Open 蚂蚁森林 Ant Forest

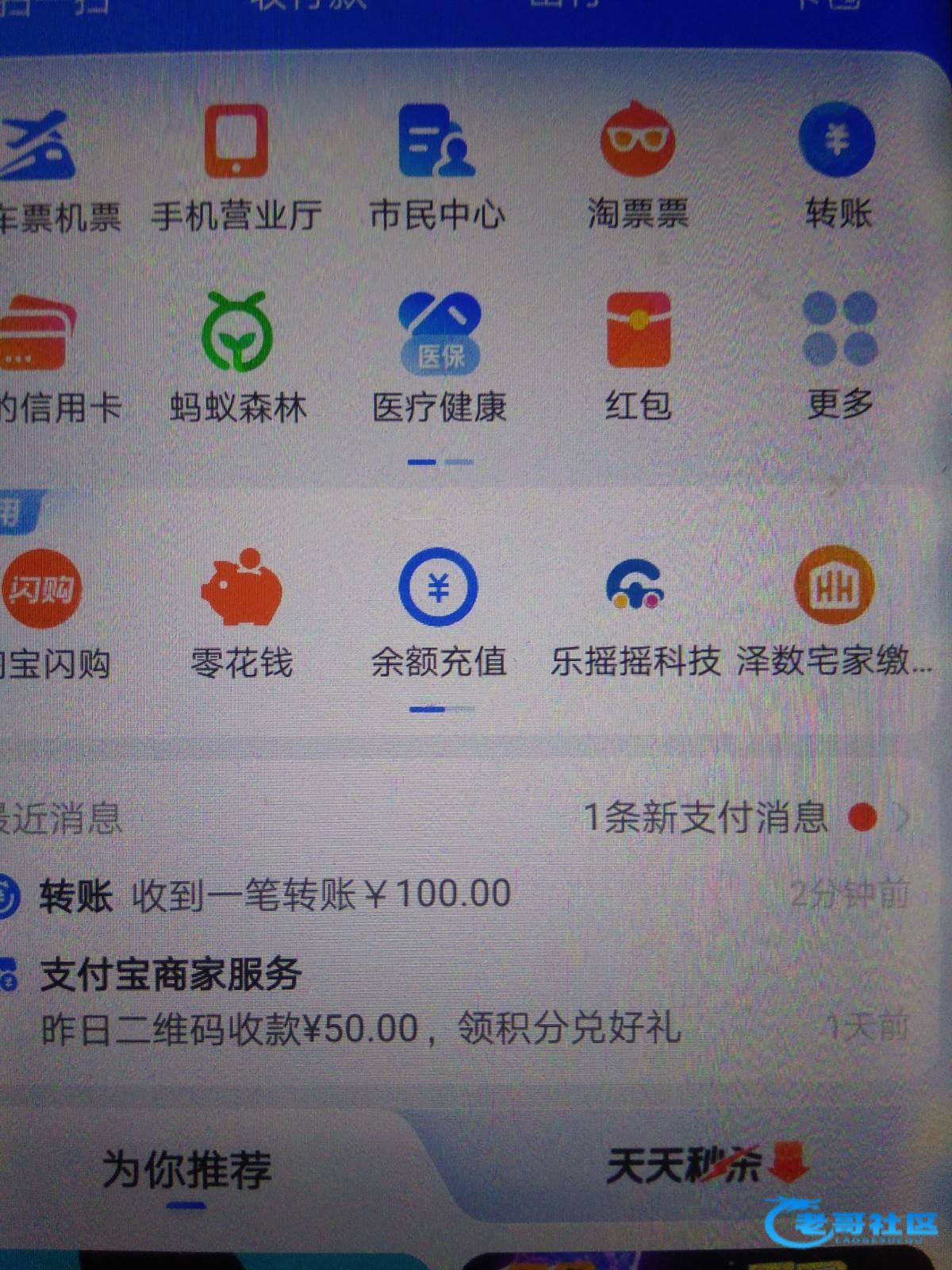pyautogui.click(x=236, y=357)
